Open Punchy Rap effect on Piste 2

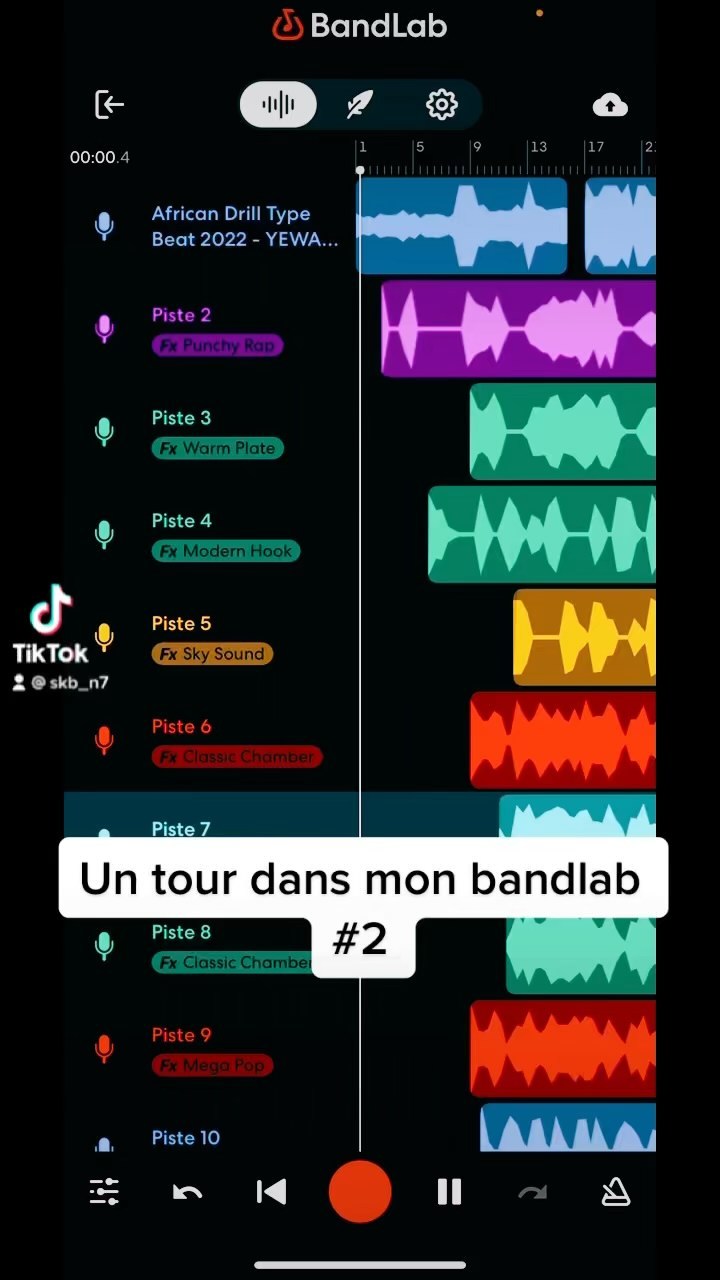[x=218, y=345]
